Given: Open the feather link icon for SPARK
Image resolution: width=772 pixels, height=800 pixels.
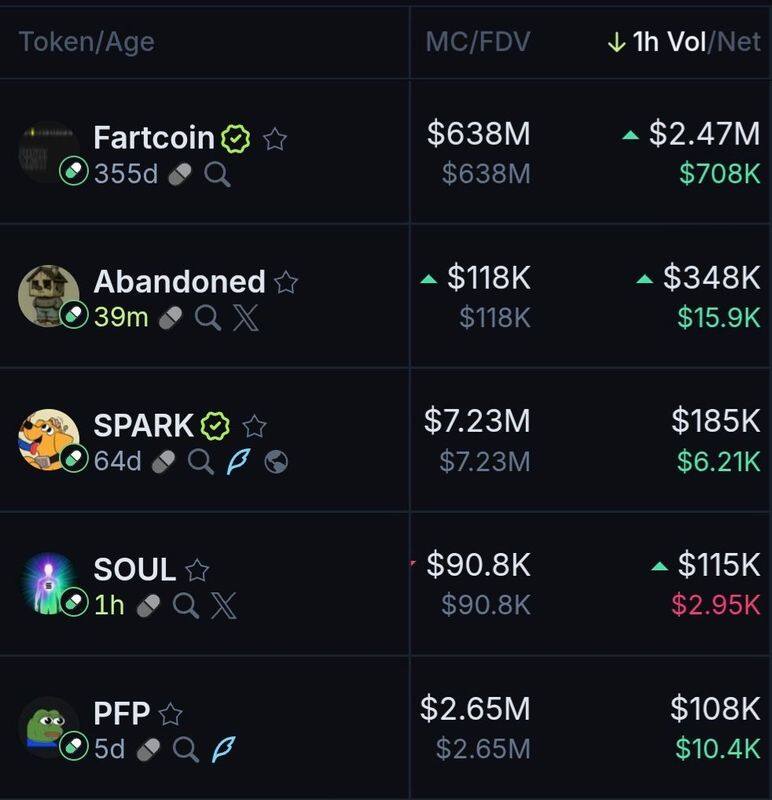Looking at the screenshot, I should (x=238, y=463).
